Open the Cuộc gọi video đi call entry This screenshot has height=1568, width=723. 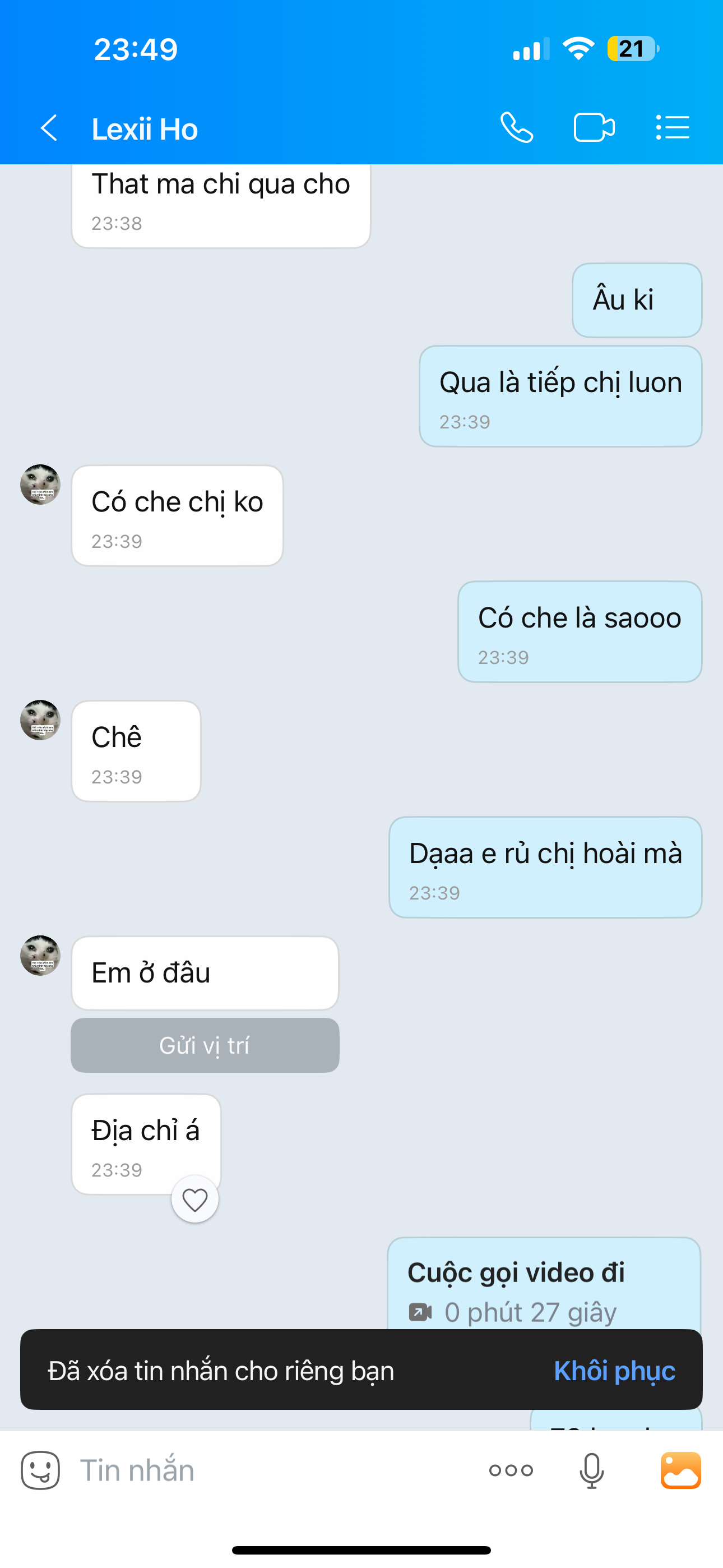pyautogui.click(x=544, y=1284)
